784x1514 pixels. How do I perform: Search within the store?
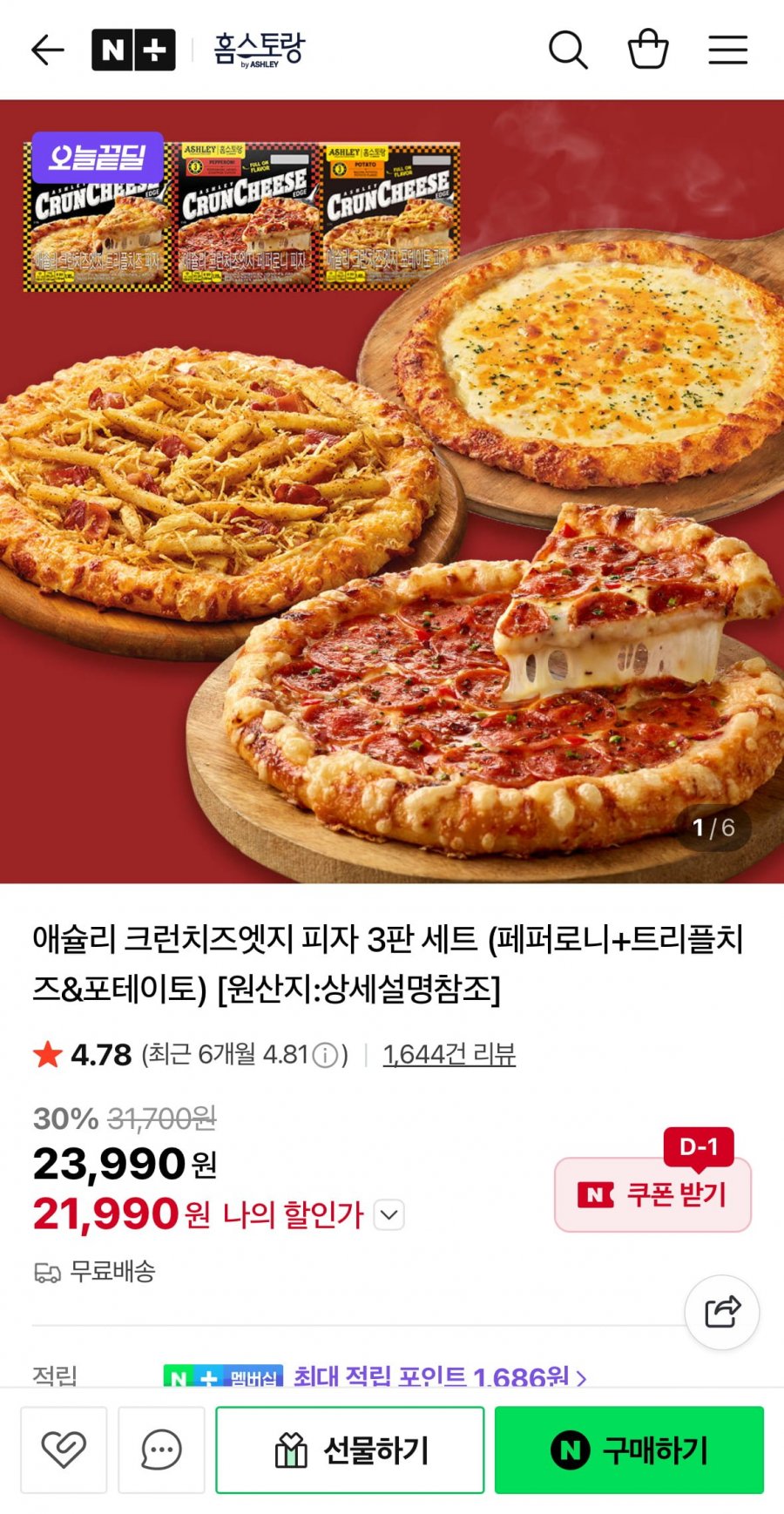[x=568, y=51]
